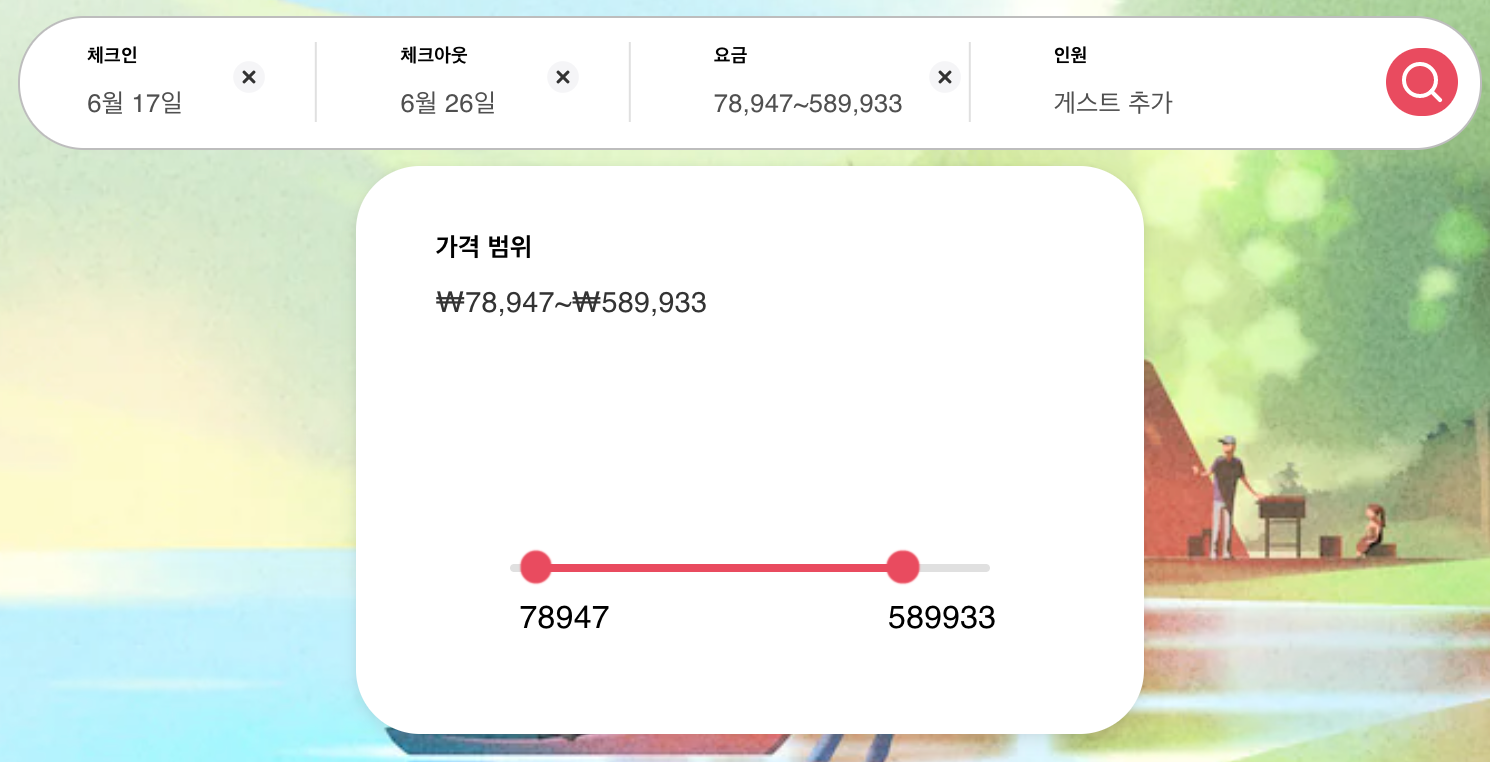Tap the maximum price handle at 589933
The height and width of the screenshot is (762, 1490).
(903, 567)
